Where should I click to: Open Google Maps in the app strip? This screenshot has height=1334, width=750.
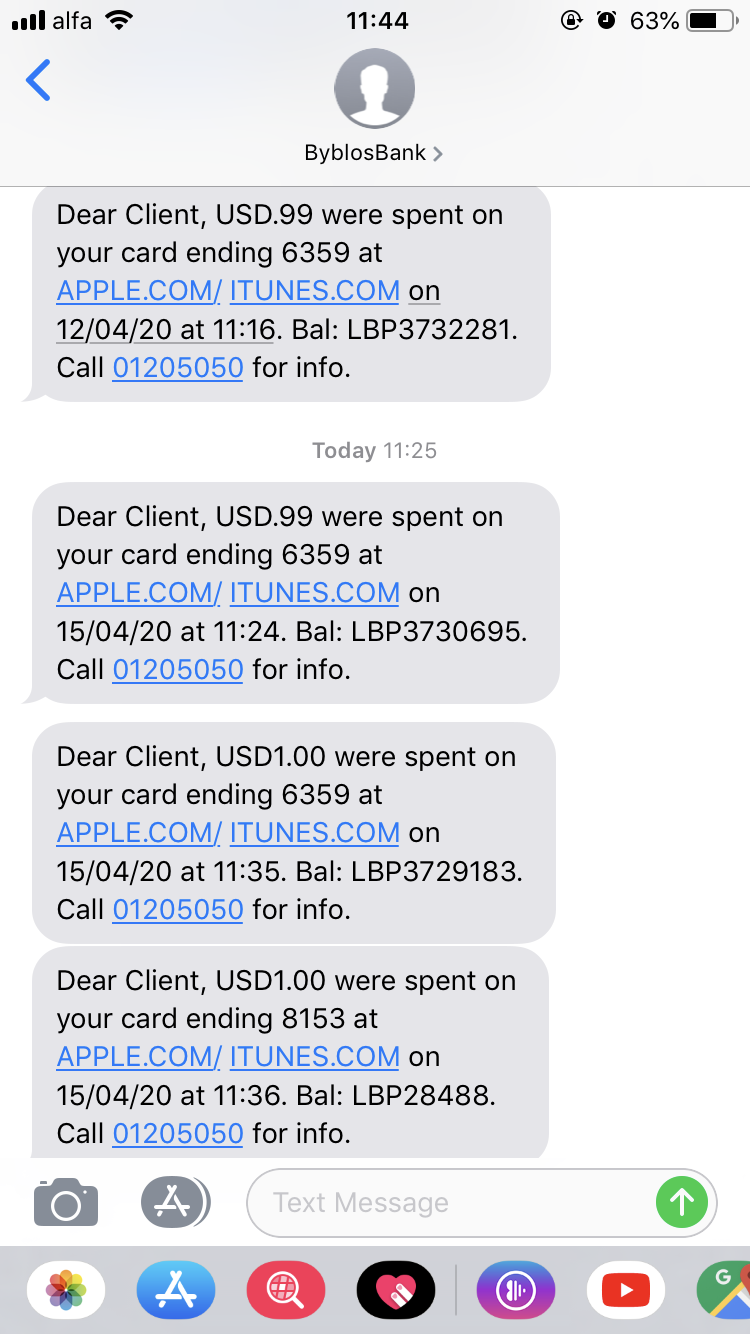(x=726, y=1290)
